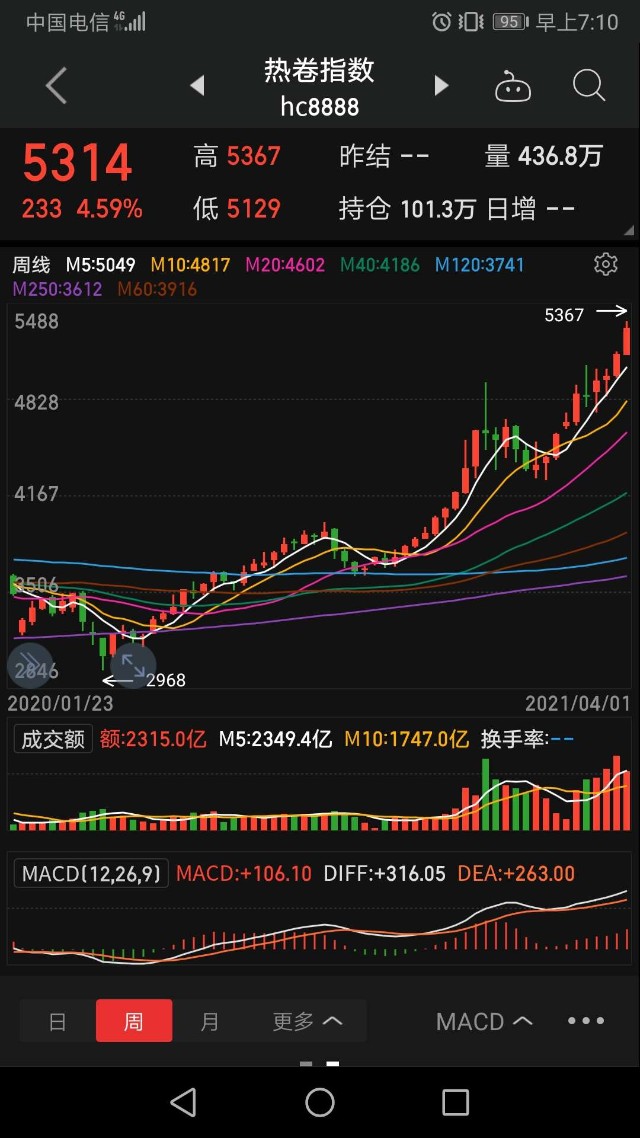The height and width of the screenshot is (1138, 640).
Task: Switch to the next contract
Action: pyautogui.click(x=441, y=86)
